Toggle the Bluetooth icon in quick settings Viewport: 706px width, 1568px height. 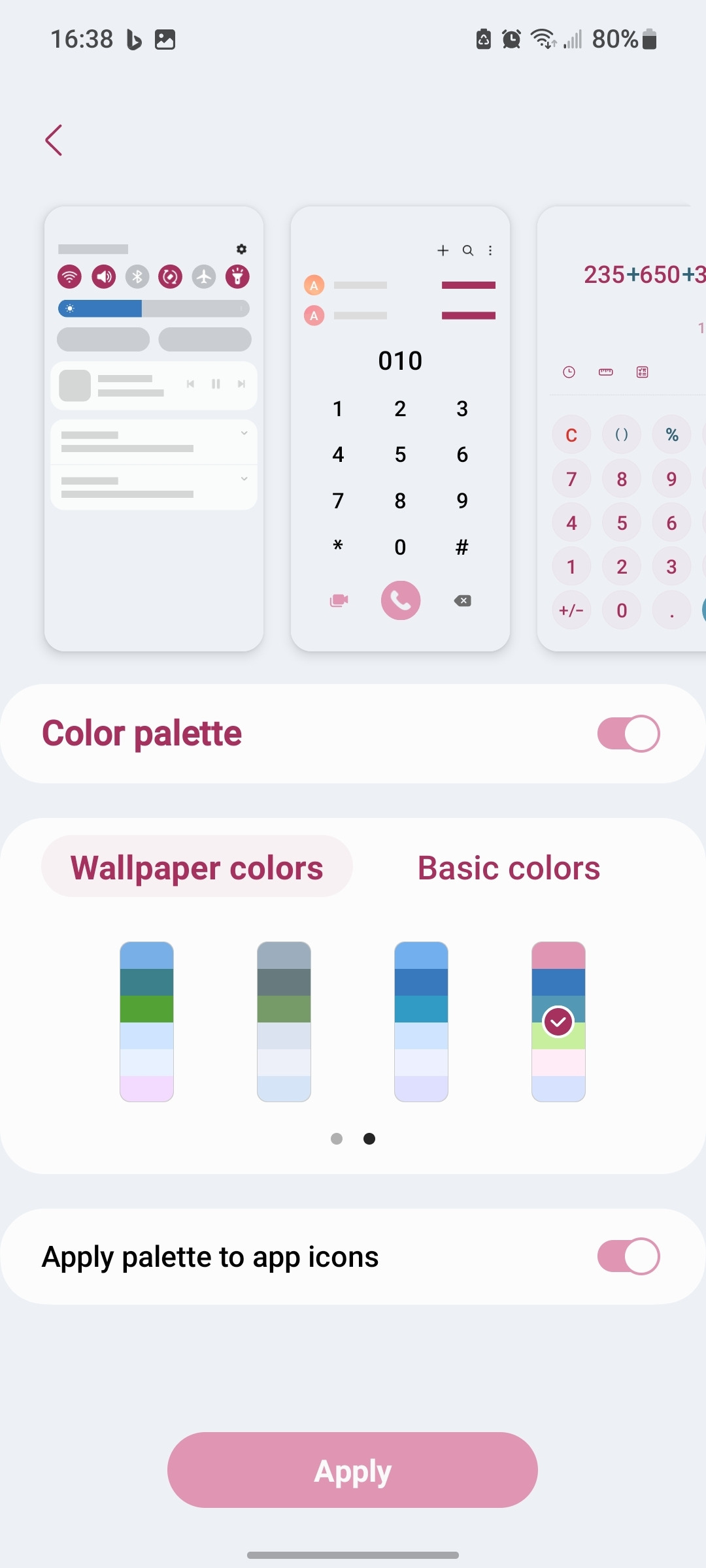137,277
